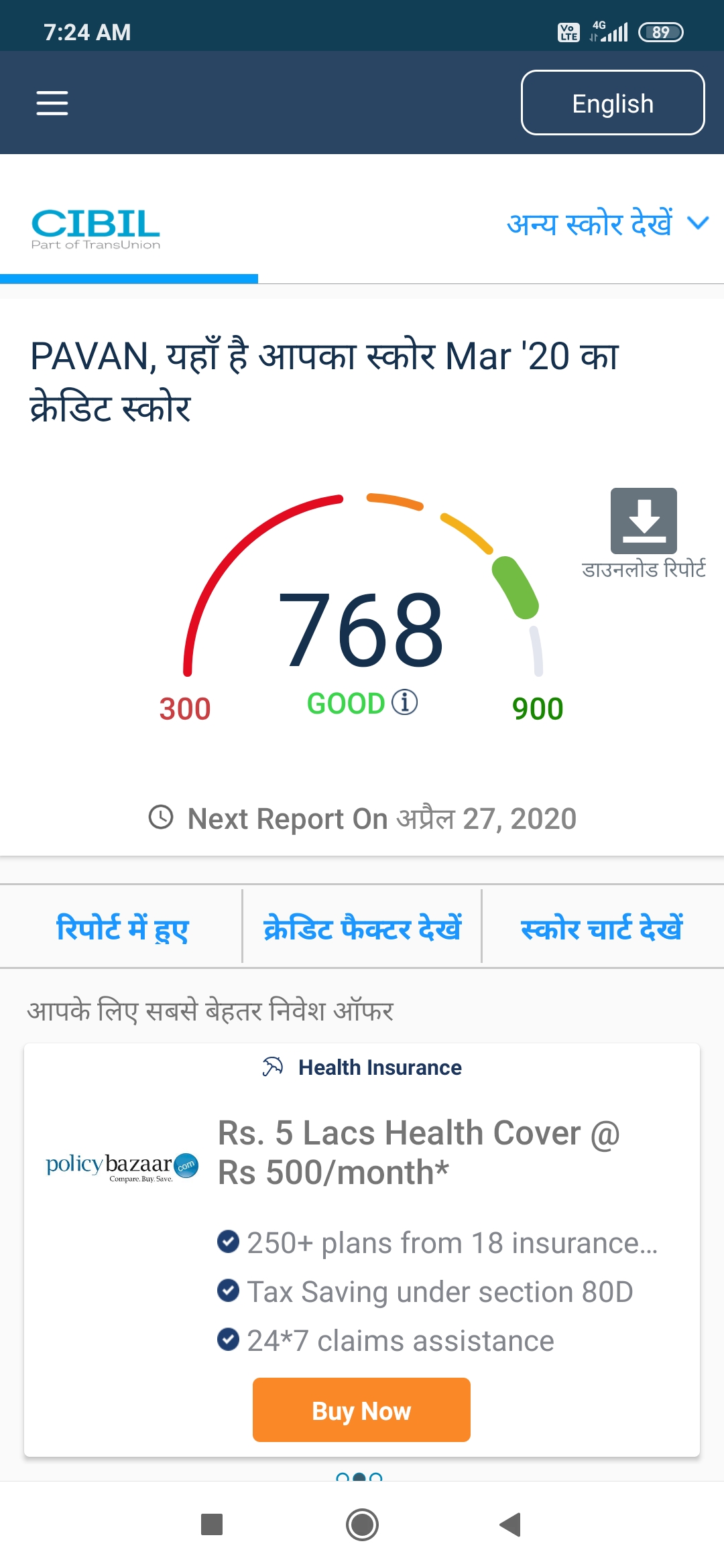Open रिपोर्ट में हुए section
Viewport: 724px width, 1568px height.
coord(122,927)
